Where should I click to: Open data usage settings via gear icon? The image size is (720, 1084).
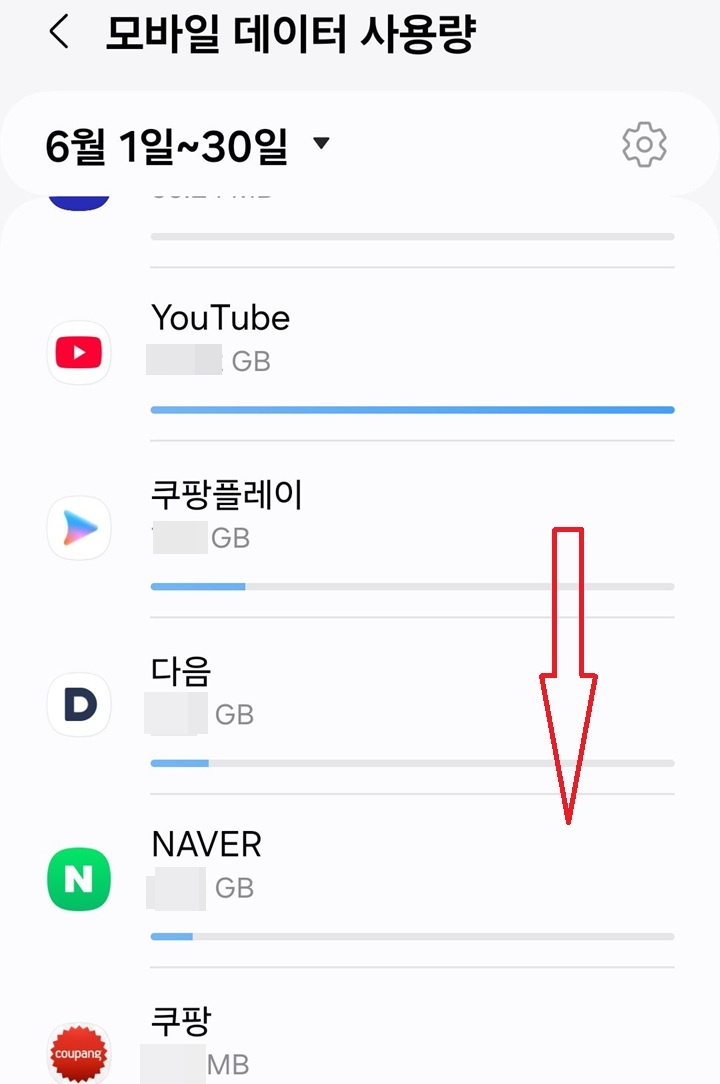(644, 143)
